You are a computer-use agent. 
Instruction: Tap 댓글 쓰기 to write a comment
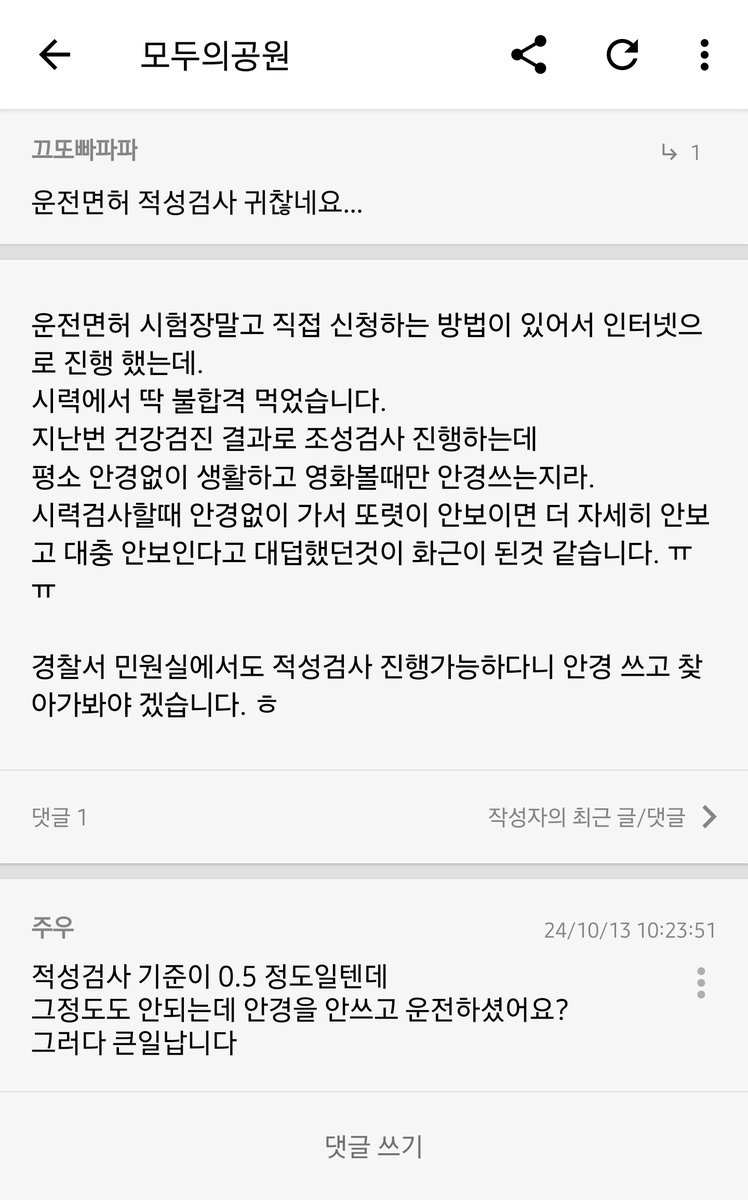coord(374,1146)
